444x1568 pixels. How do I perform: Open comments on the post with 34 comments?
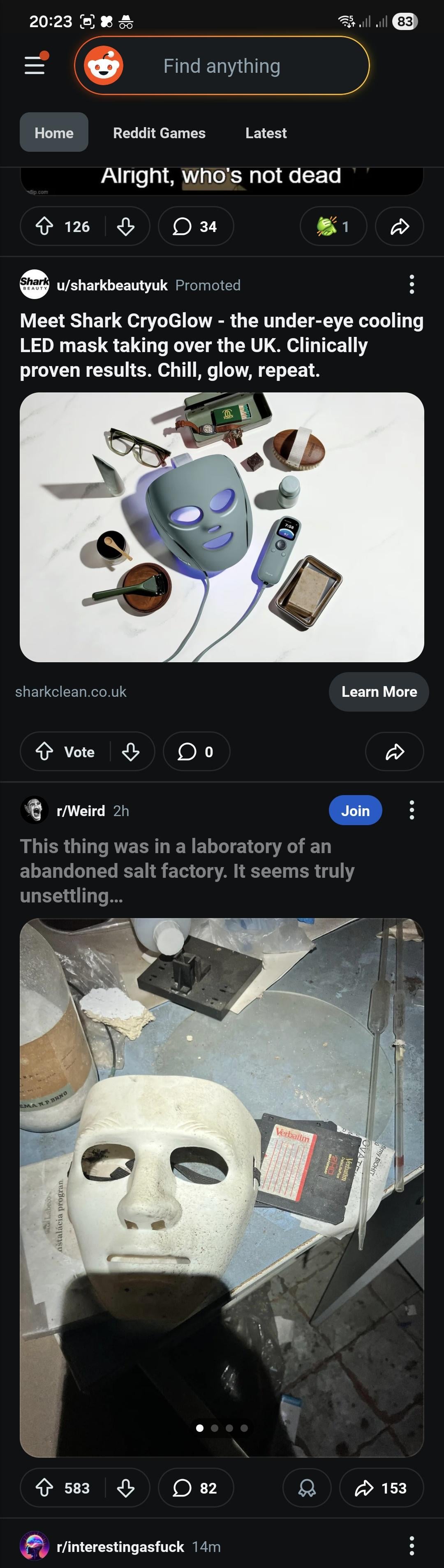point(195,226)
